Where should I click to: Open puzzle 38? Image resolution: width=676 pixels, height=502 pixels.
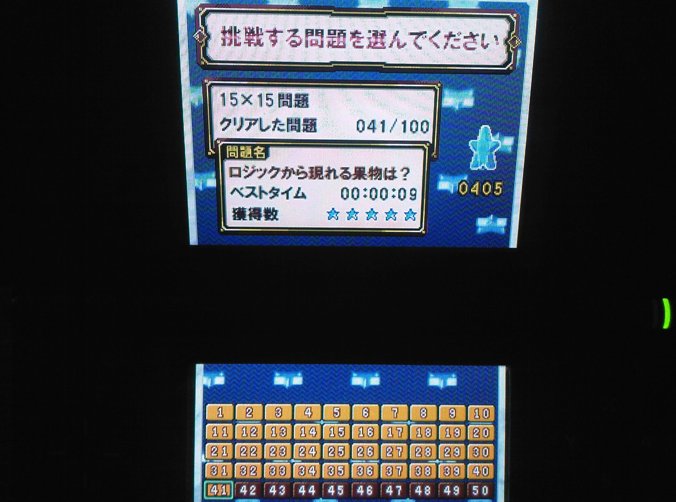tap(423, 471)
